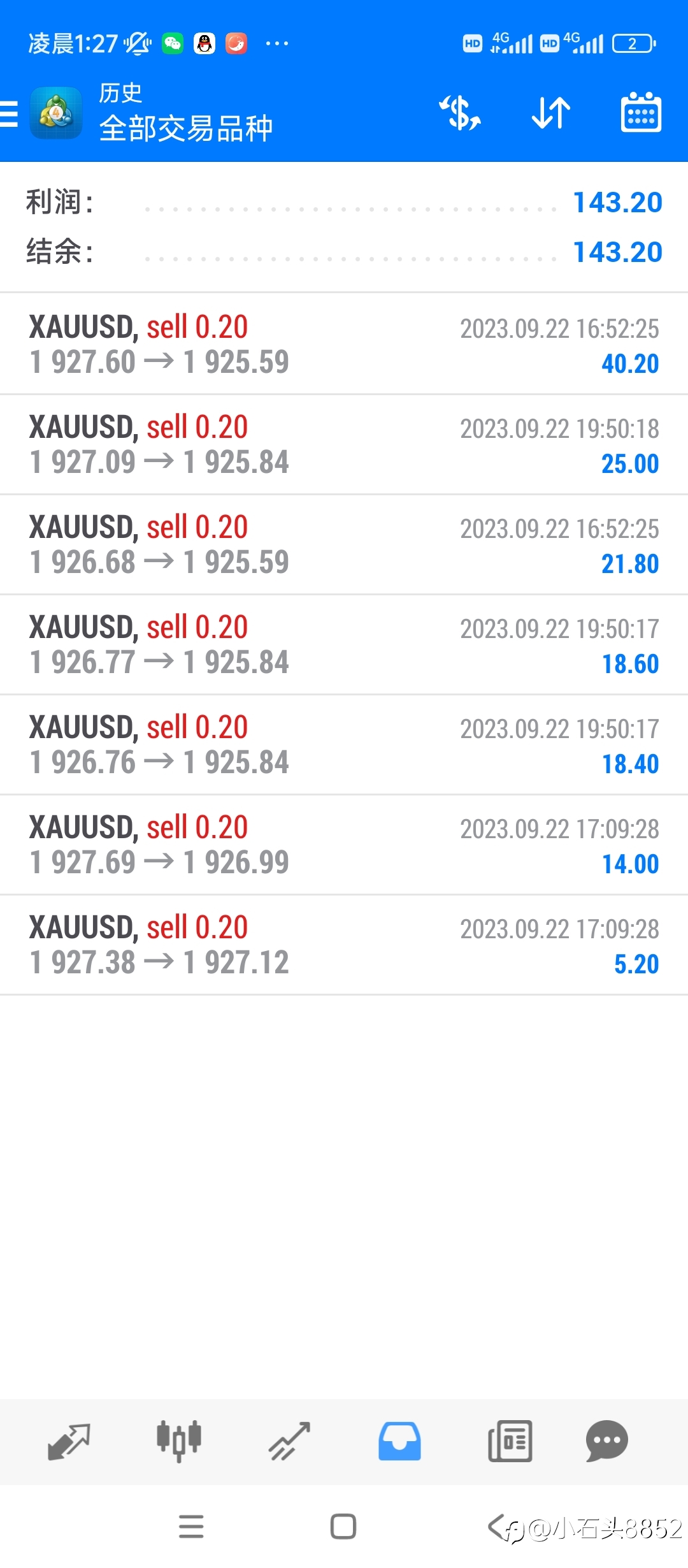Switch to the chat messages tab
Viewport: 688px width, 1568px height.
coord(607,1441)
